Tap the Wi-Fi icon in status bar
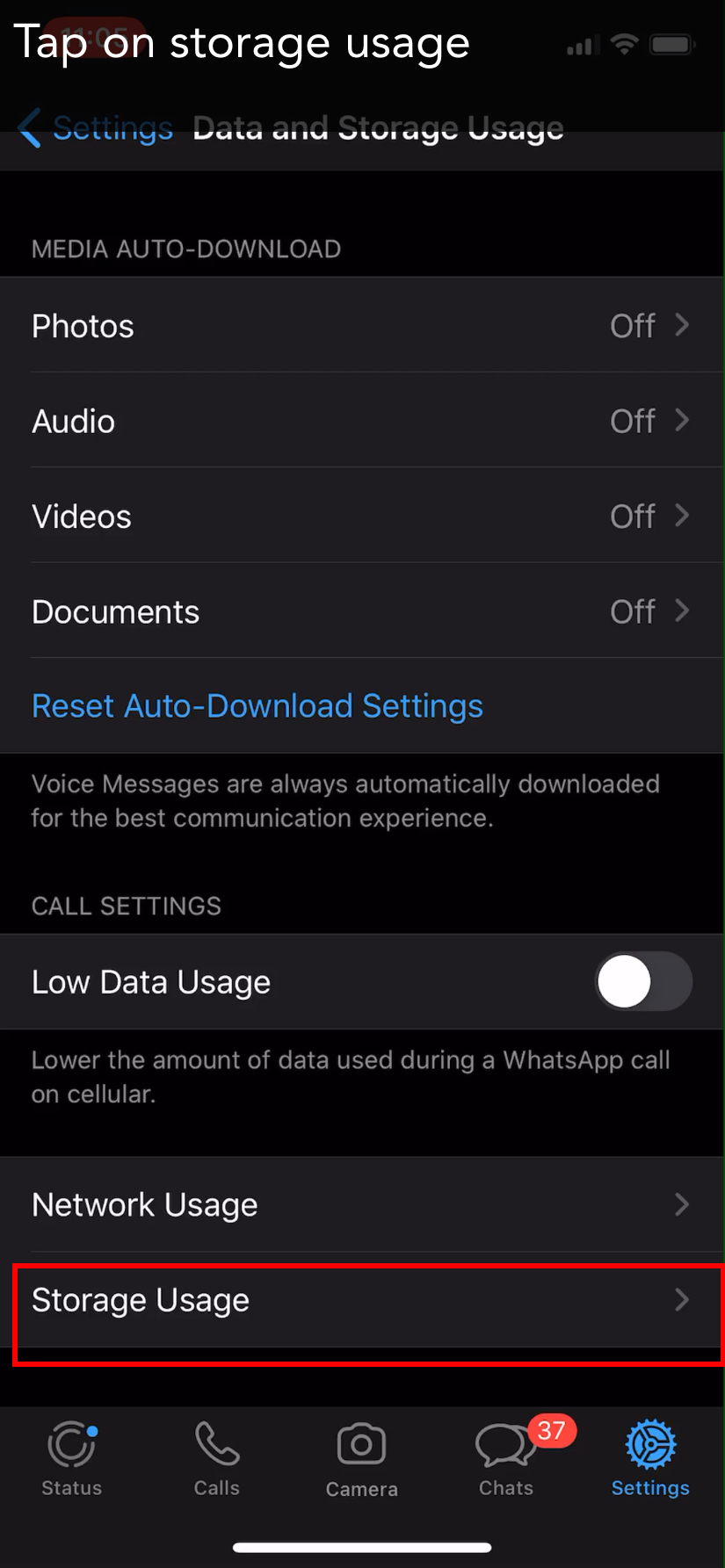This screenshot has height=1568, width=725. coord(625,44)
